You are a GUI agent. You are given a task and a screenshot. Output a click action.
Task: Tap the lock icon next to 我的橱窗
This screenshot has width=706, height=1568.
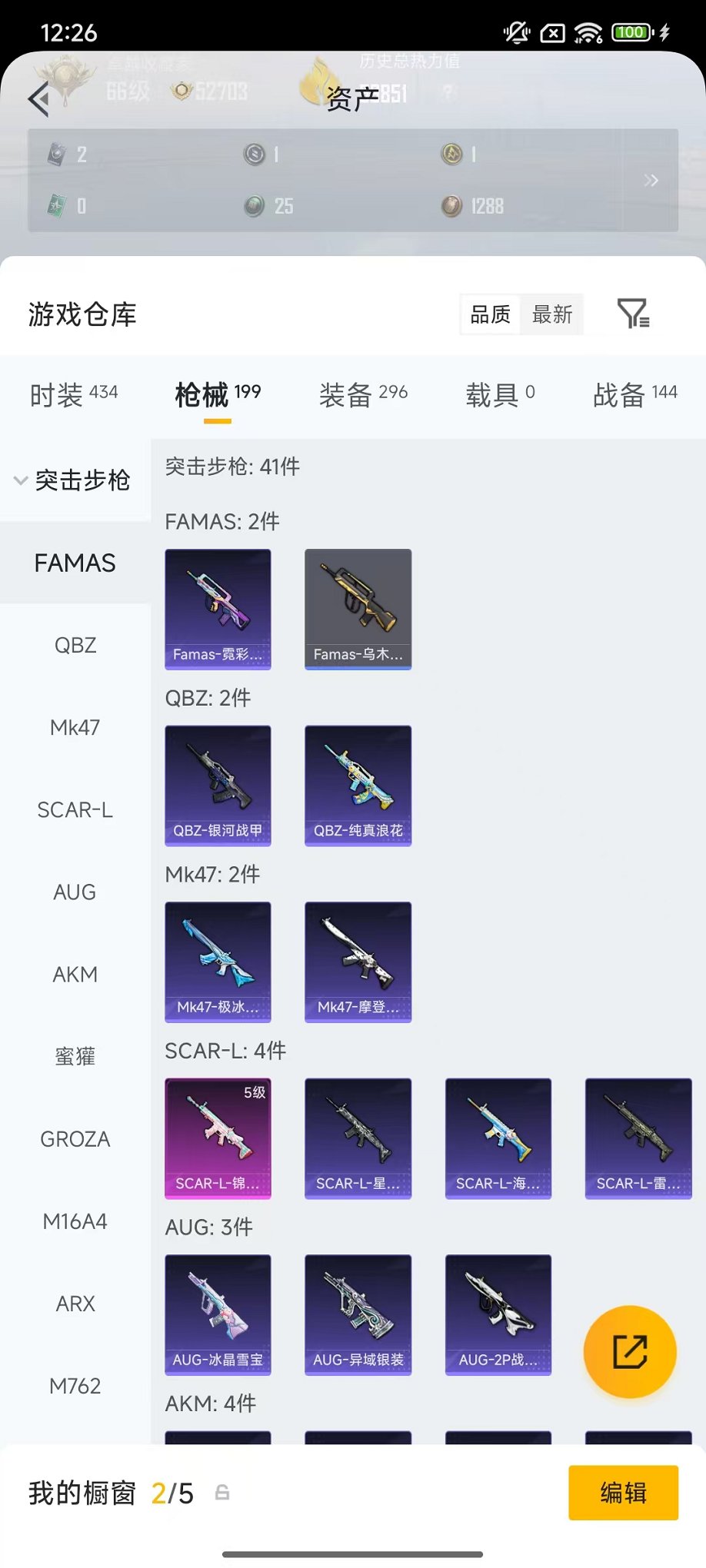tap(221, 1491)
